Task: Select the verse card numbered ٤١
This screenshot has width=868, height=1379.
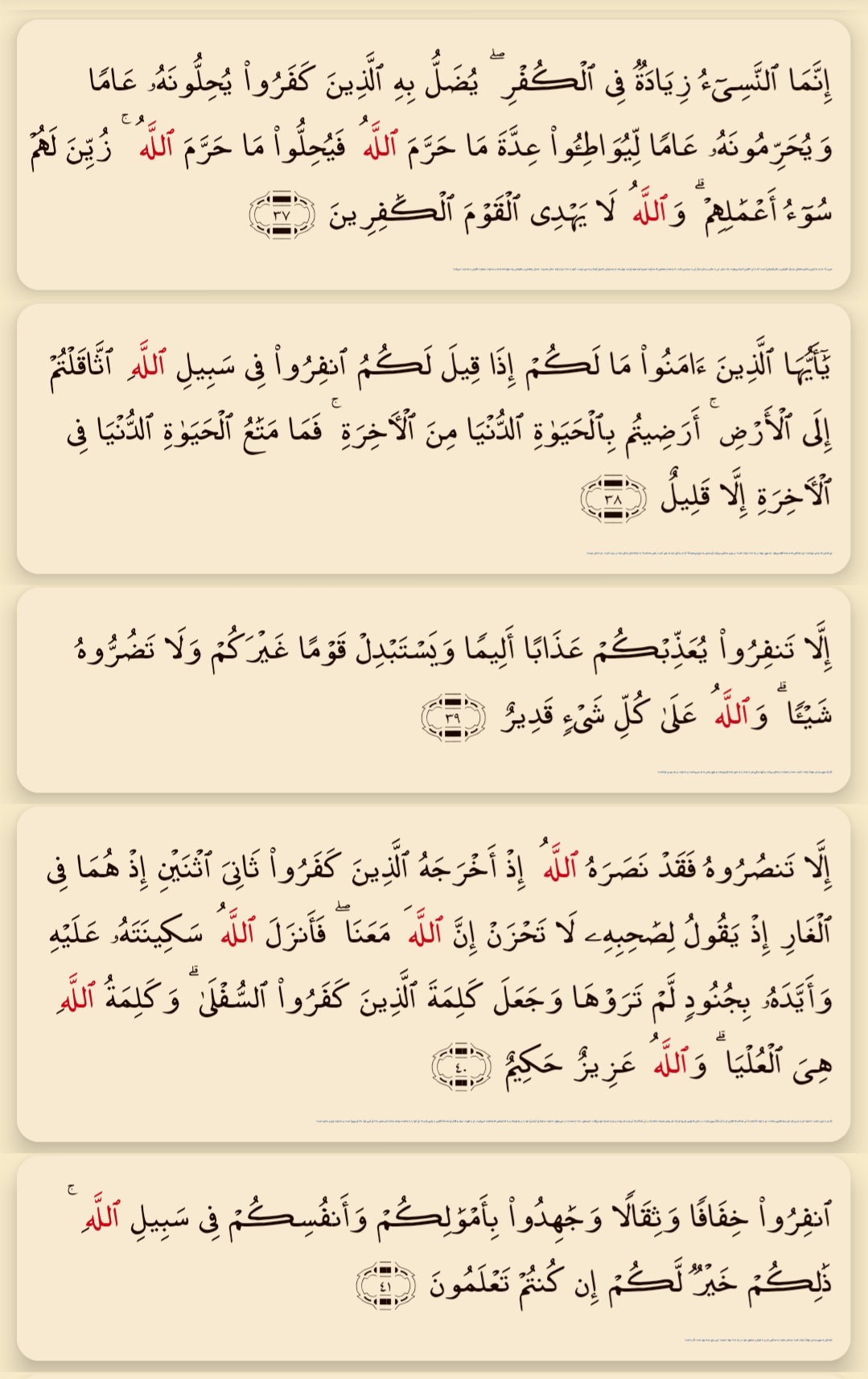Action: (x=434, y=1258)
